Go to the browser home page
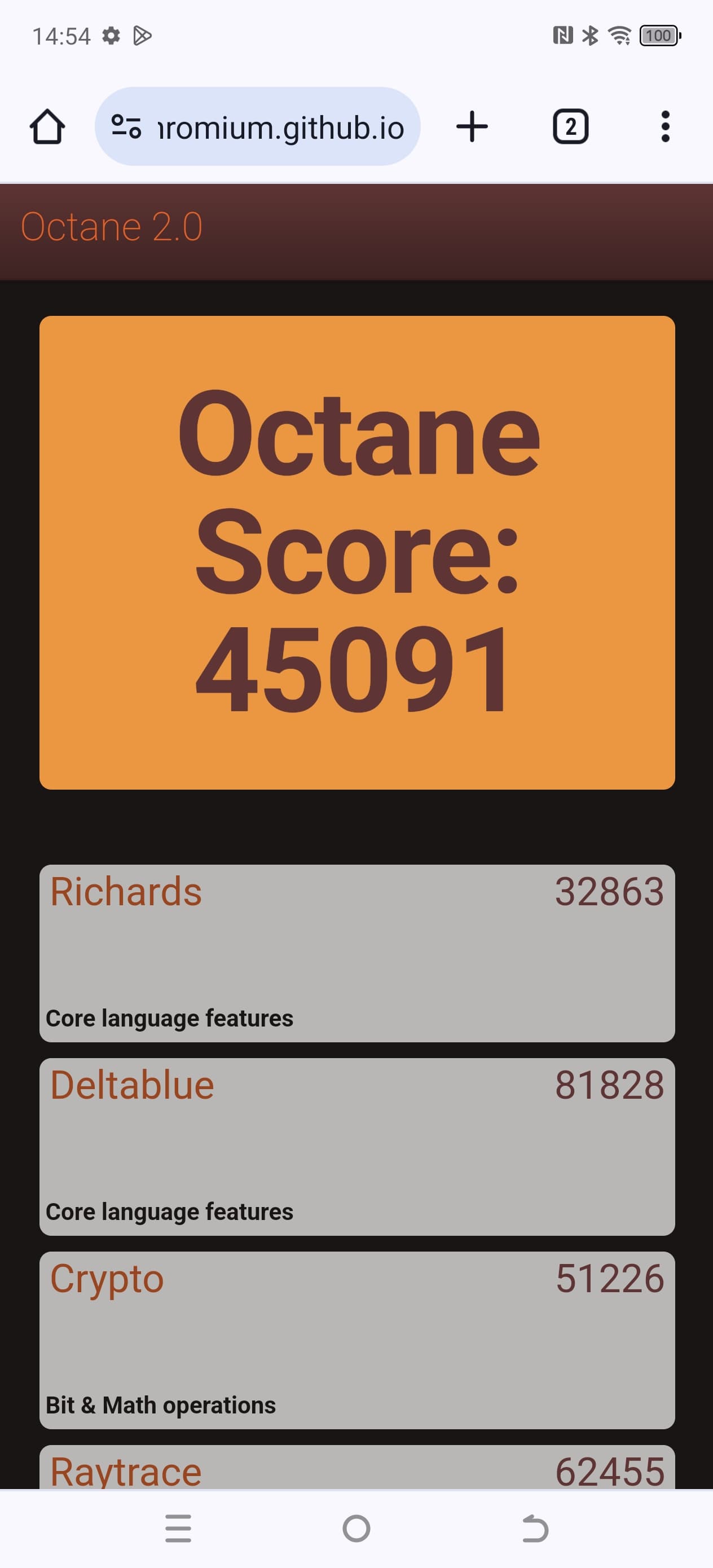Image resolution: width=713 pixels, height=1568 pixels. (47, 126)
